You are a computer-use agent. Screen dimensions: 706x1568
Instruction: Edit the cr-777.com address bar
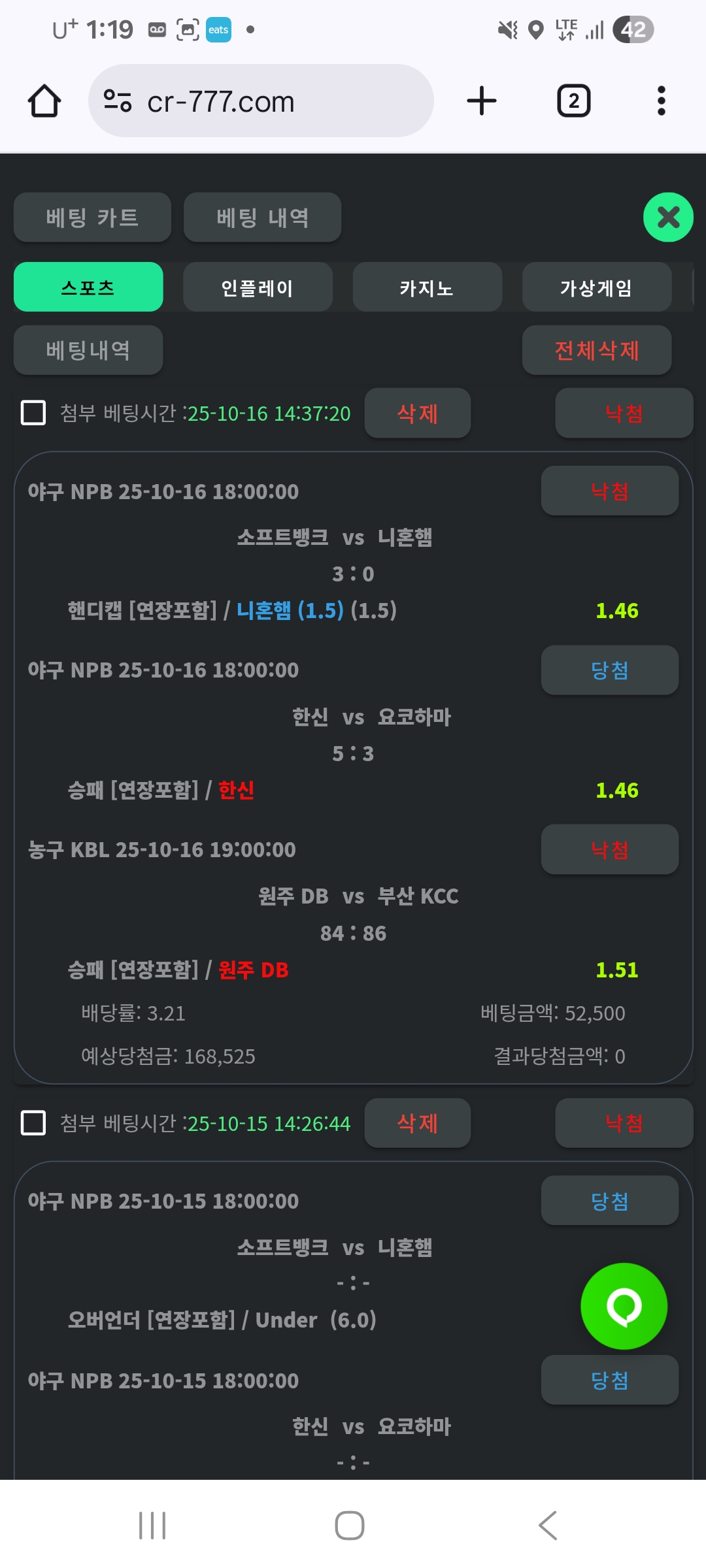pyautogui.click(x=261, y=101)
